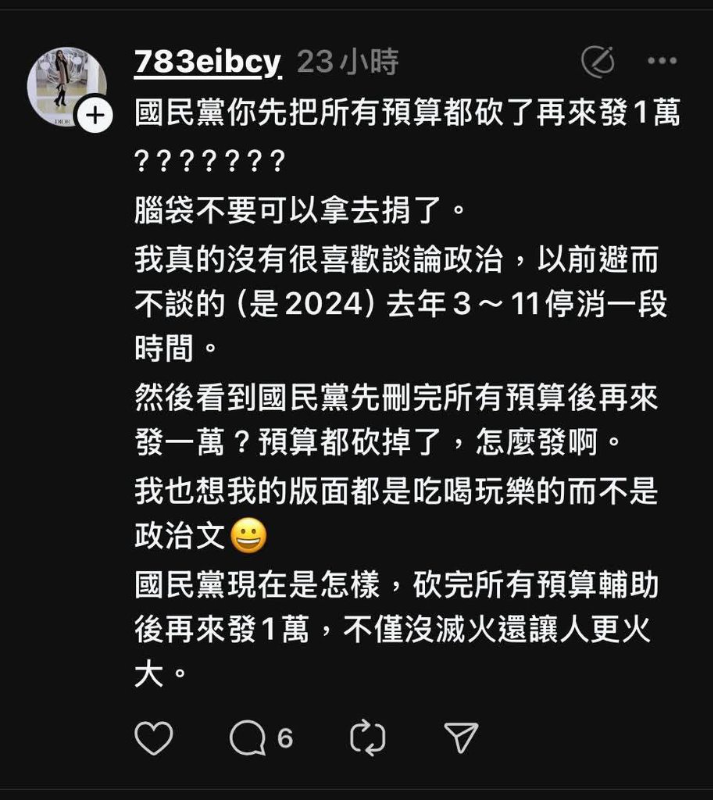Tap the circled pencil icon beside the three dots
This screenshot has height=800, width=713.
[x=598, y=62]
